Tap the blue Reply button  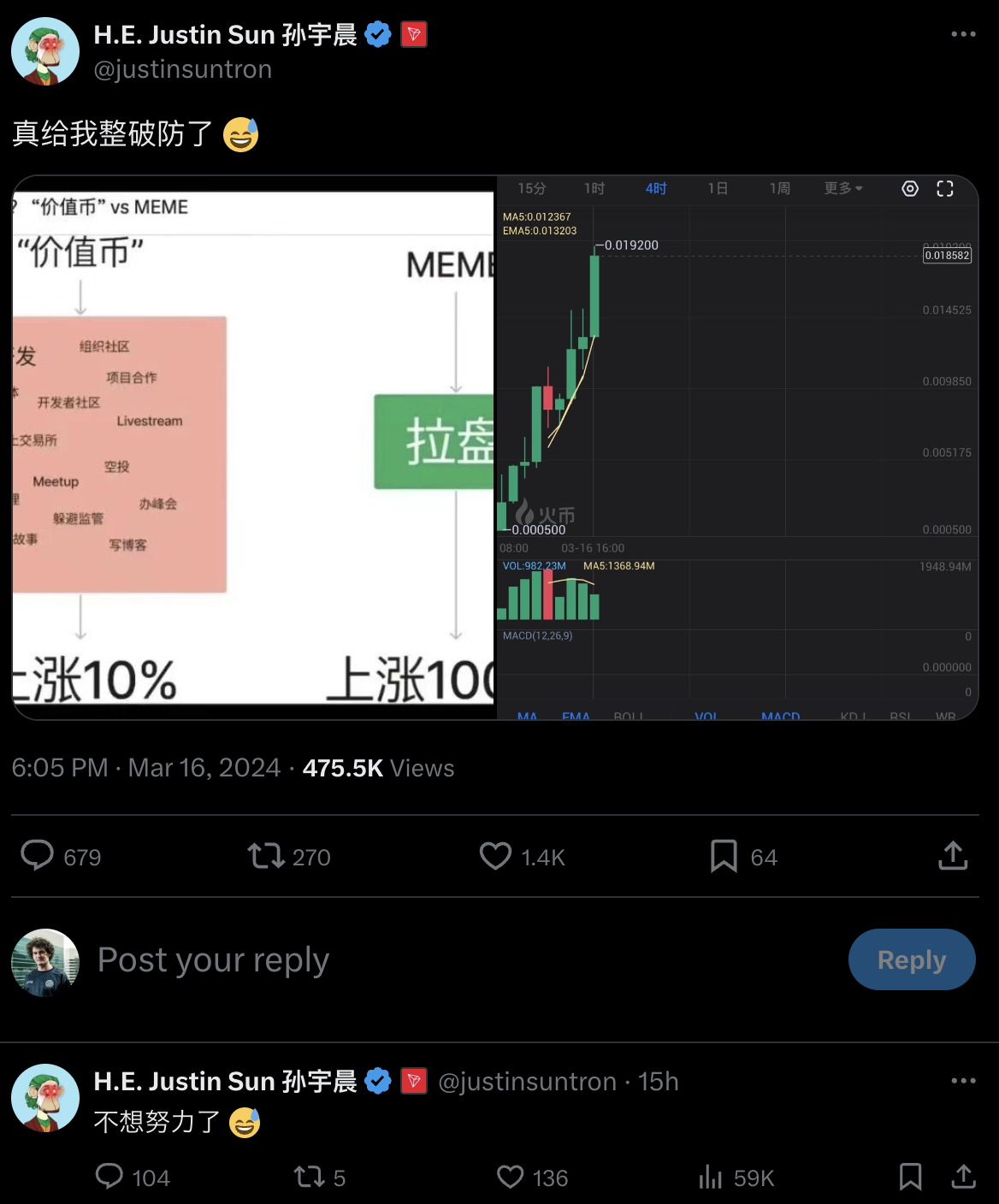click(x=911, y=959)
